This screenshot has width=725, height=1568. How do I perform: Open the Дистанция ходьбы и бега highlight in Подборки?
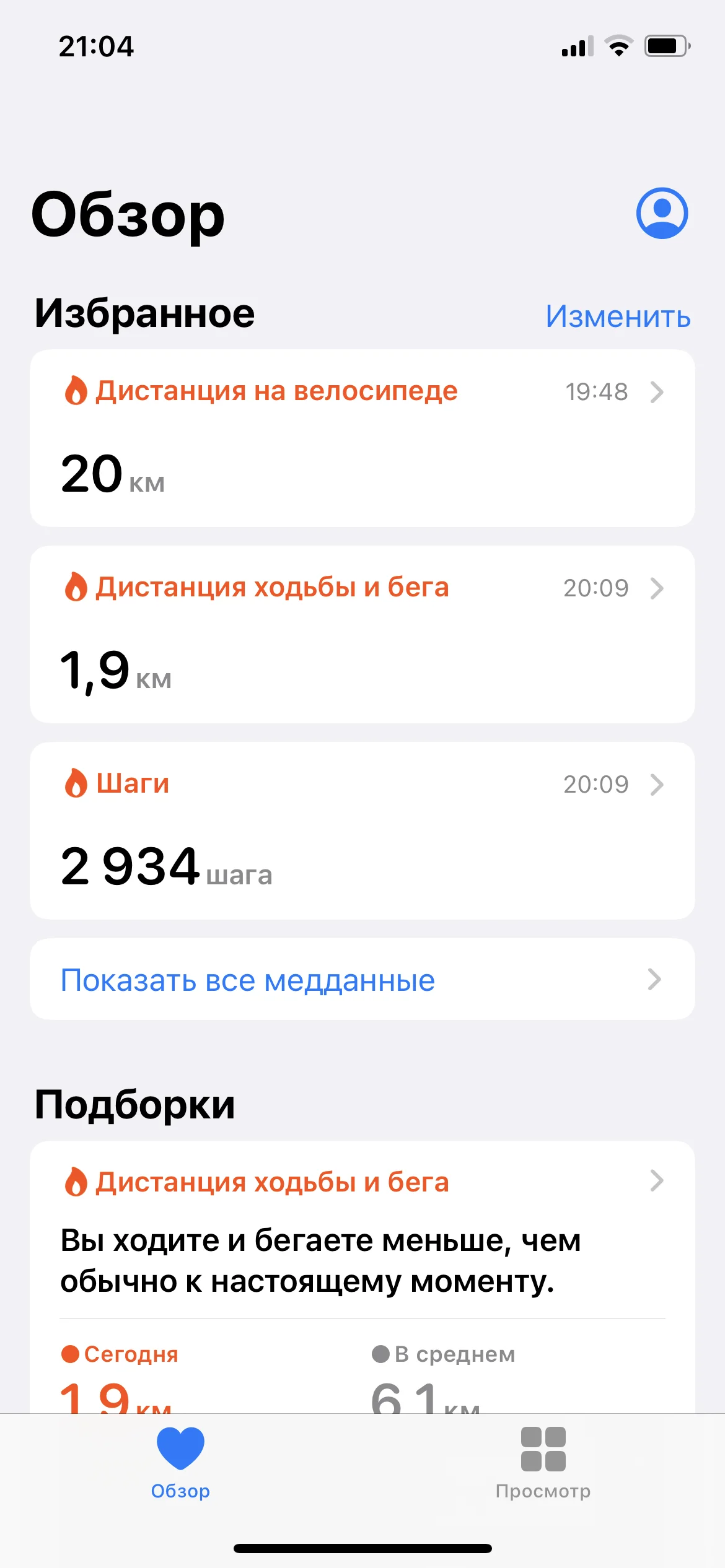(362, 1182)
